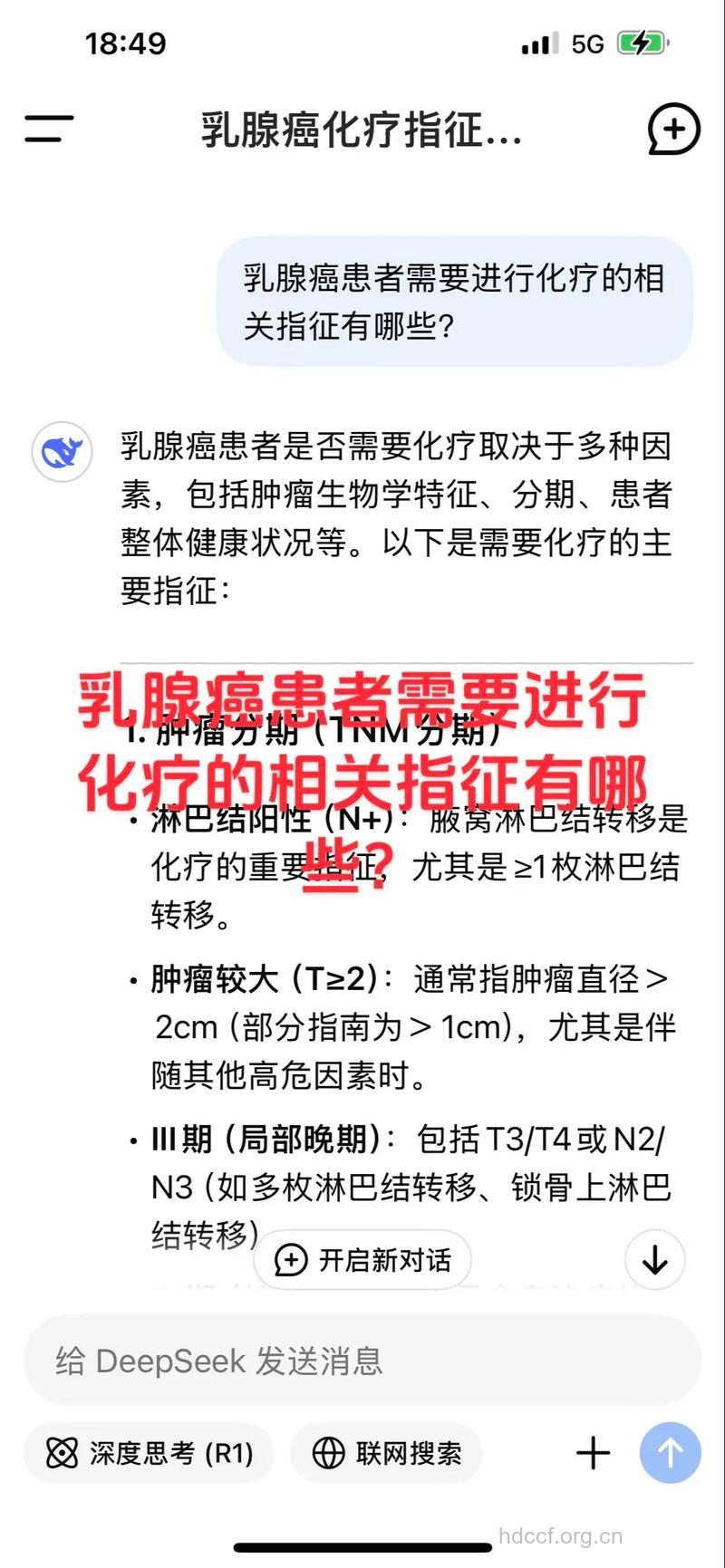Viewport: 725px width, 1568px height.
Task: Tap the globe icon on 联网搜索
Action: point(328,1454)
